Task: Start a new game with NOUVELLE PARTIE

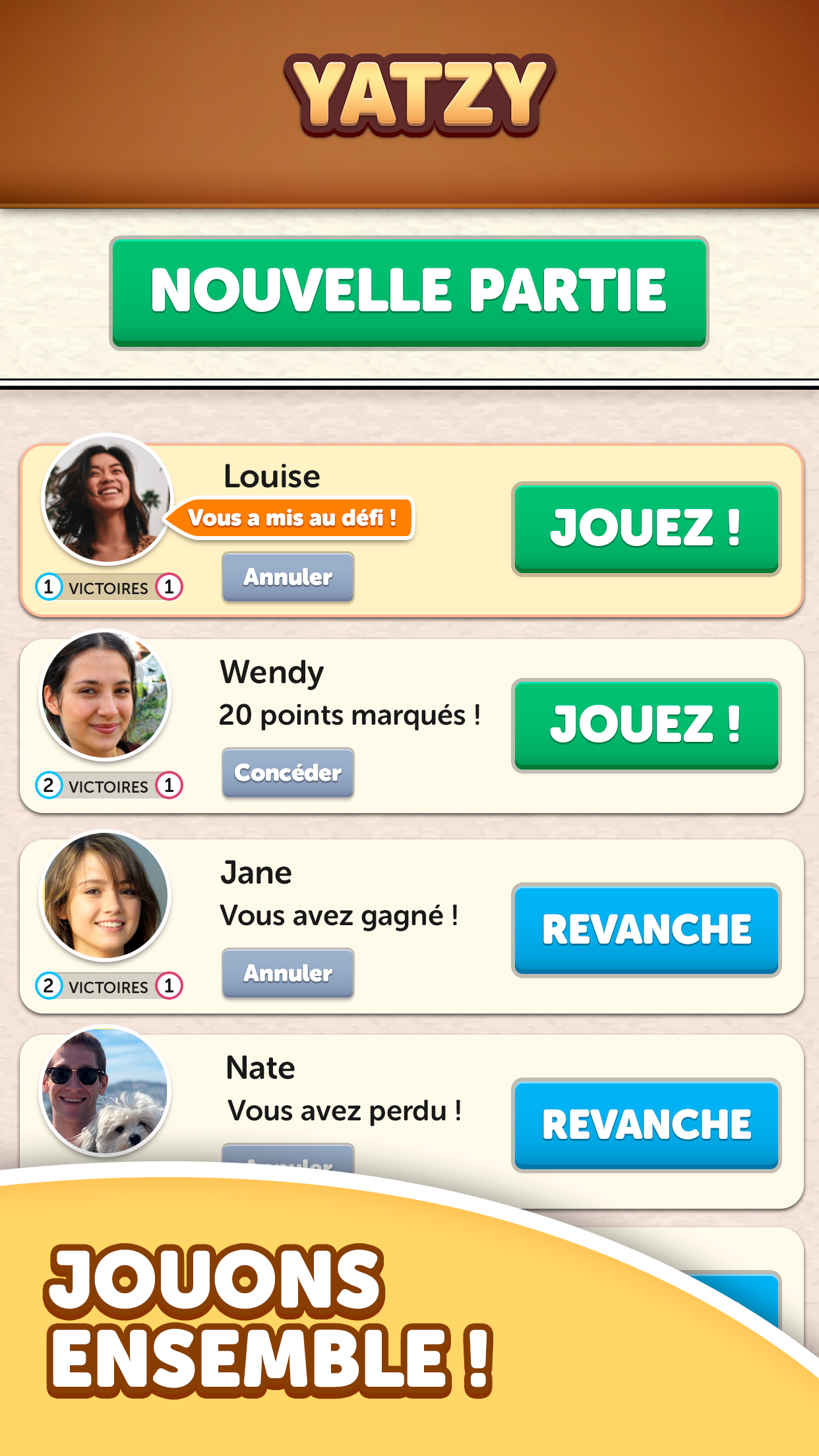Action: pos(409,289)
